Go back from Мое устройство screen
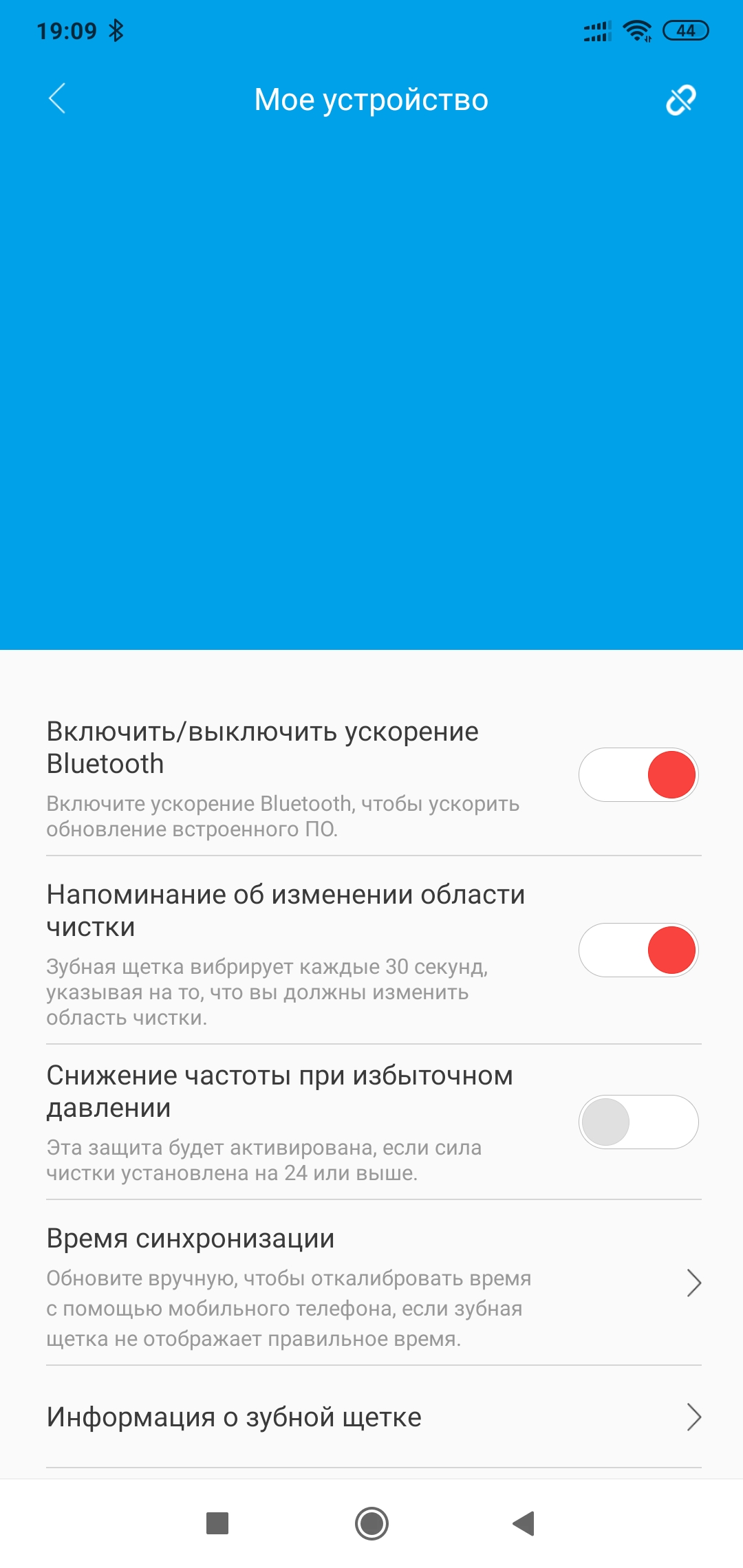 (x=57, y=99)
